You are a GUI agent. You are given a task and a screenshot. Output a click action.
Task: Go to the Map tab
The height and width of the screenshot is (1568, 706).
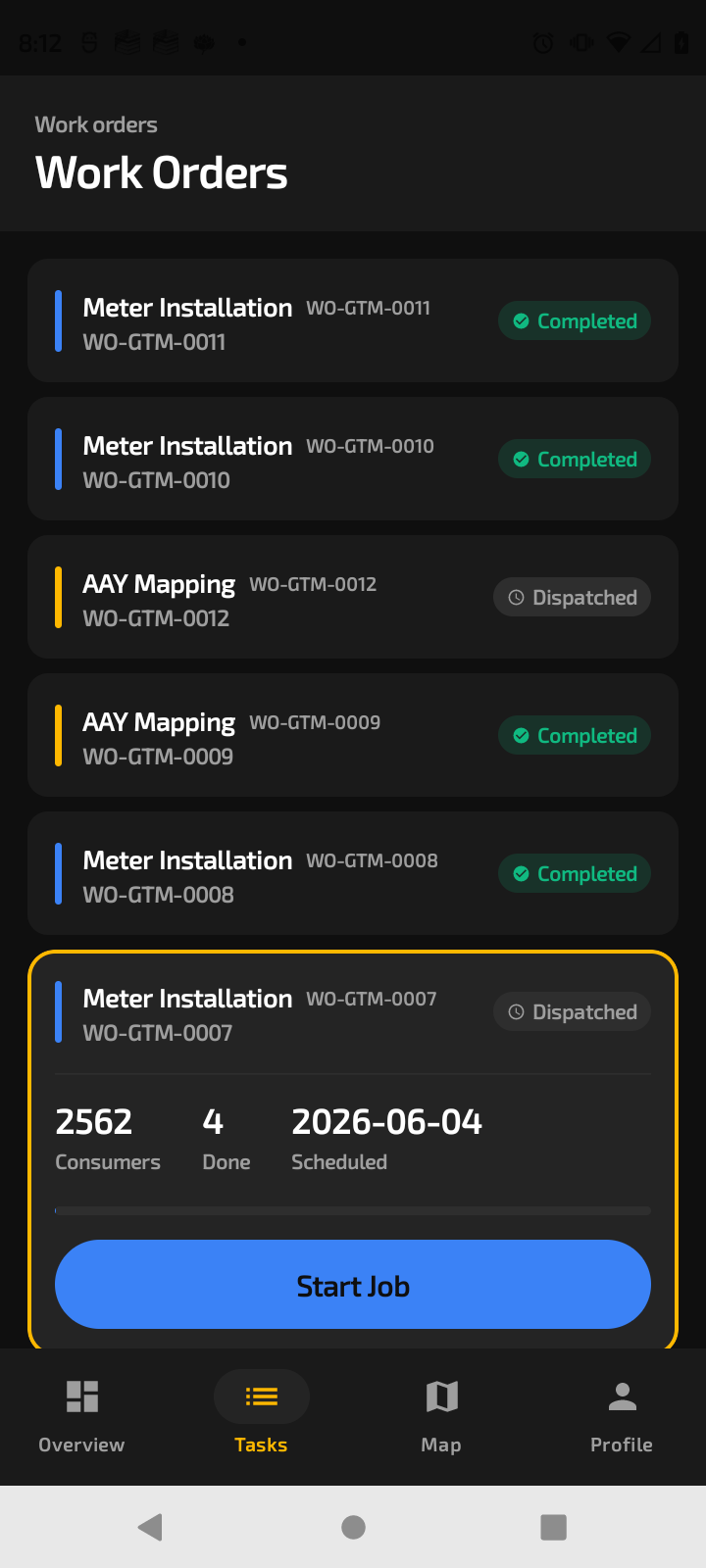pos(441,1416)
